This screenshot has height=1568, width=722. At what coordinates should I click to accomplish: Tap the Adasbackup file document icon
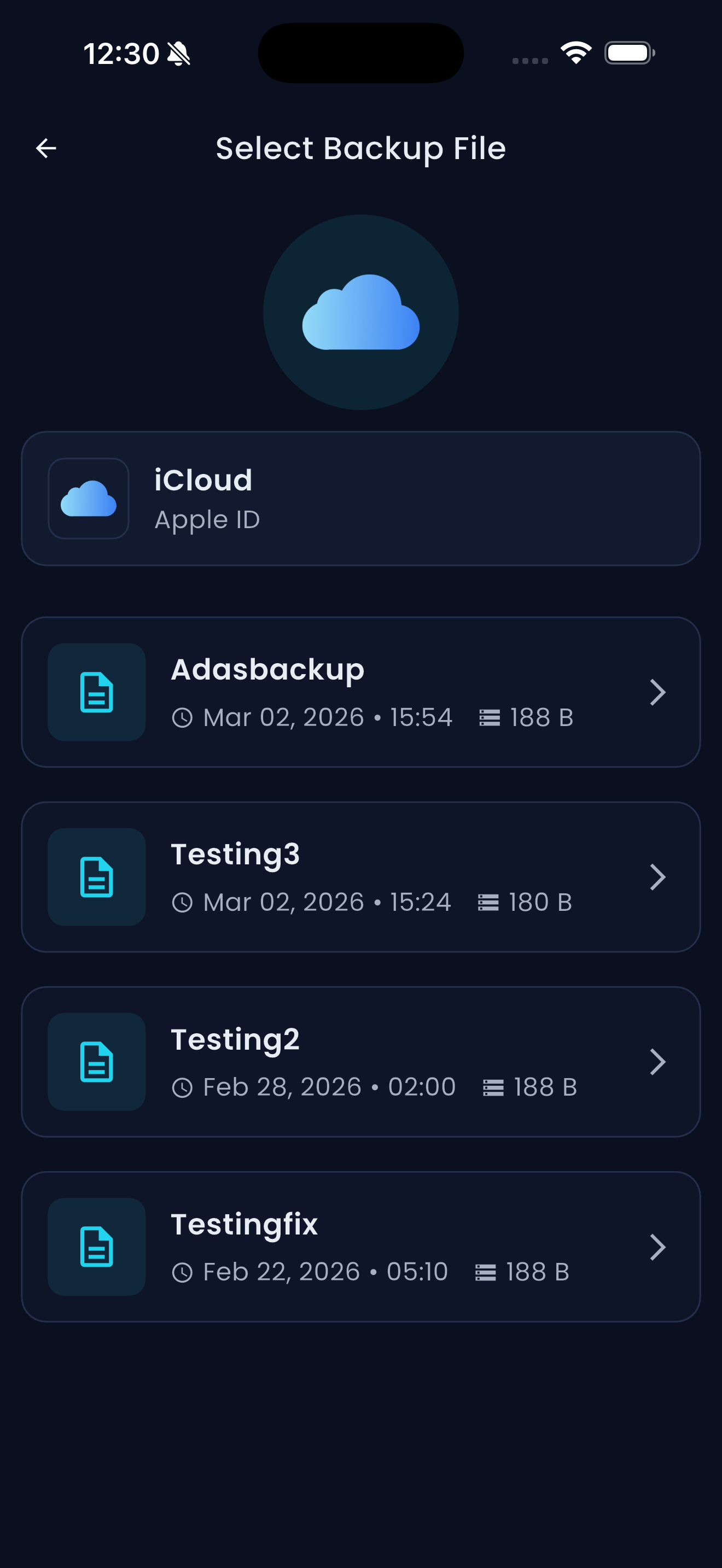point(96,692)
